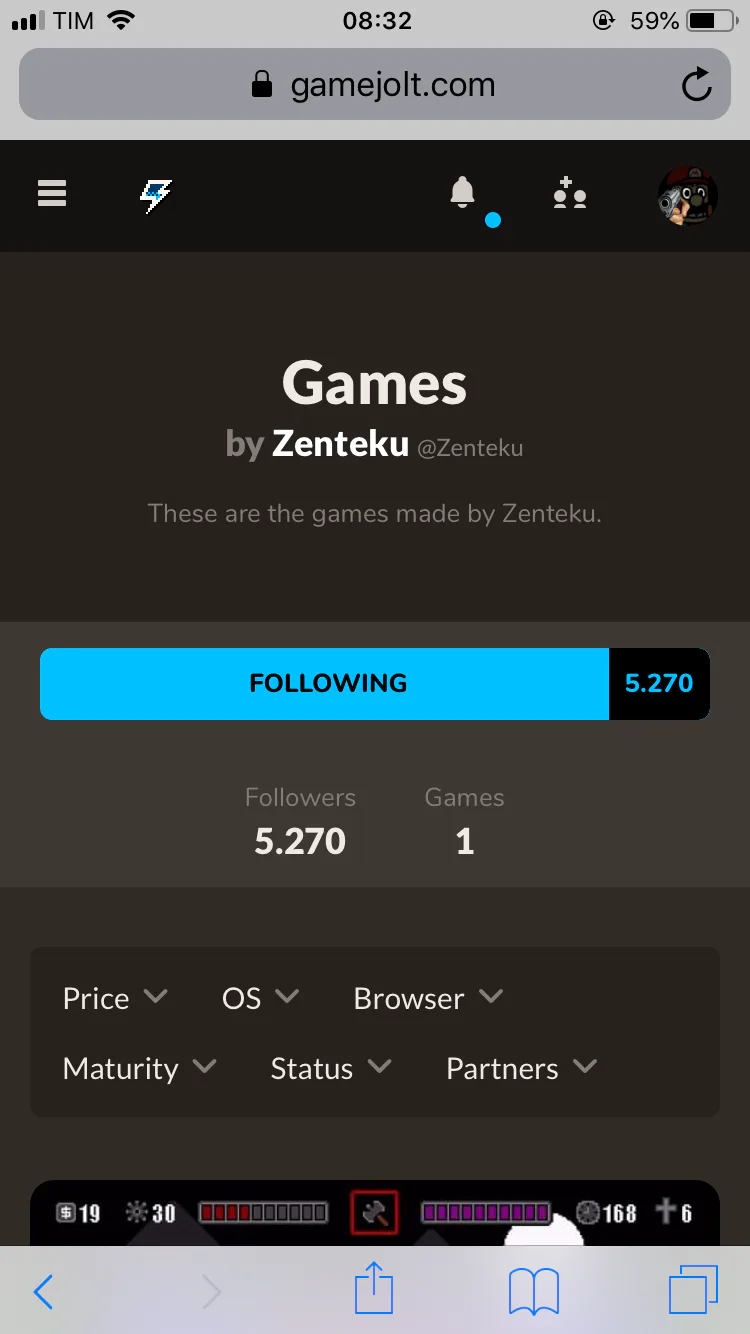This screenshot has width=750, height=1334.
Task: Go back in Safari
Action: coord(43,1292)
